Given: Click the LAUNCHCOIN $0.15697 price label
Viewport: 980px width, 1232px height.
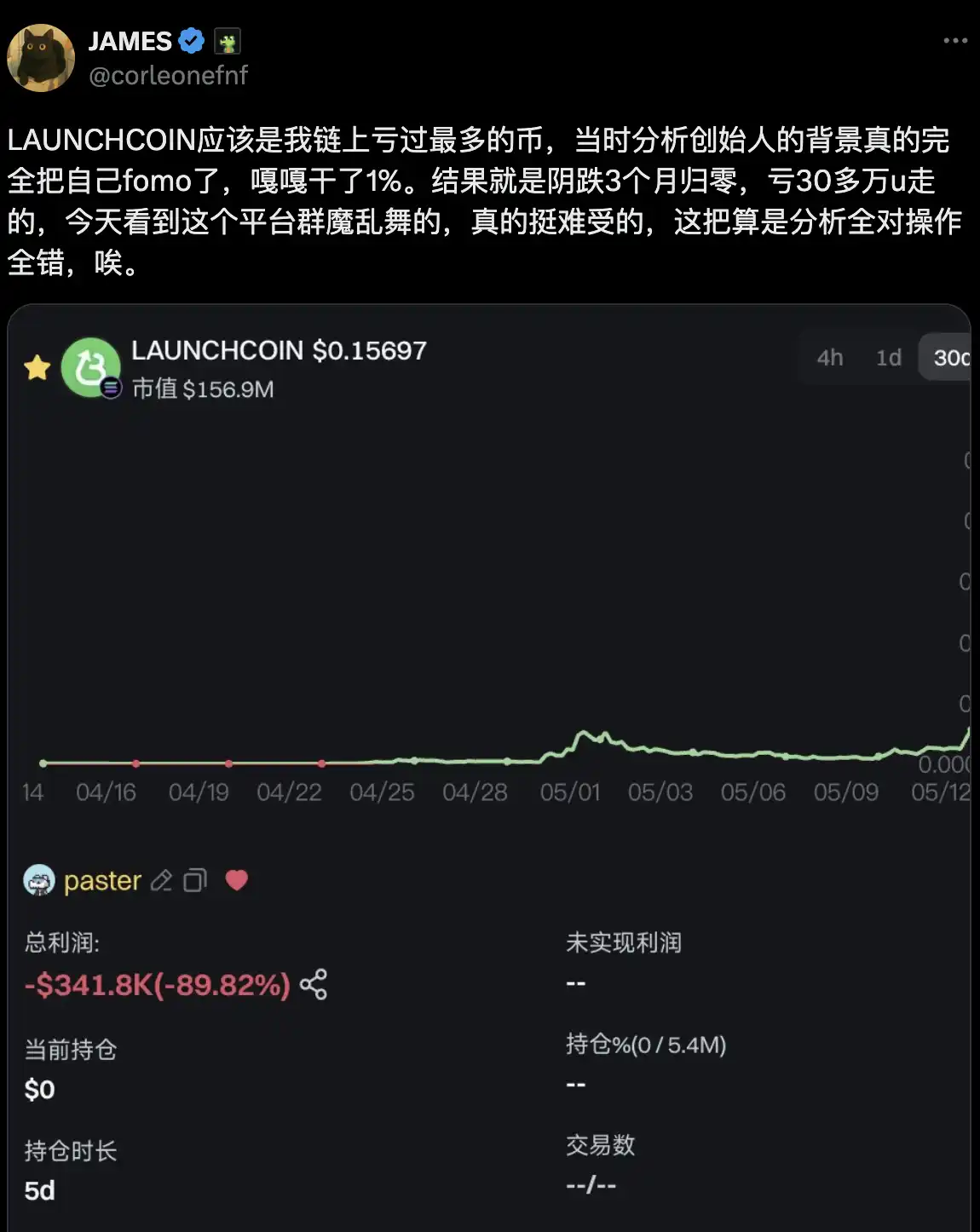Looking at the screenshot, I should tap(280, 349).
